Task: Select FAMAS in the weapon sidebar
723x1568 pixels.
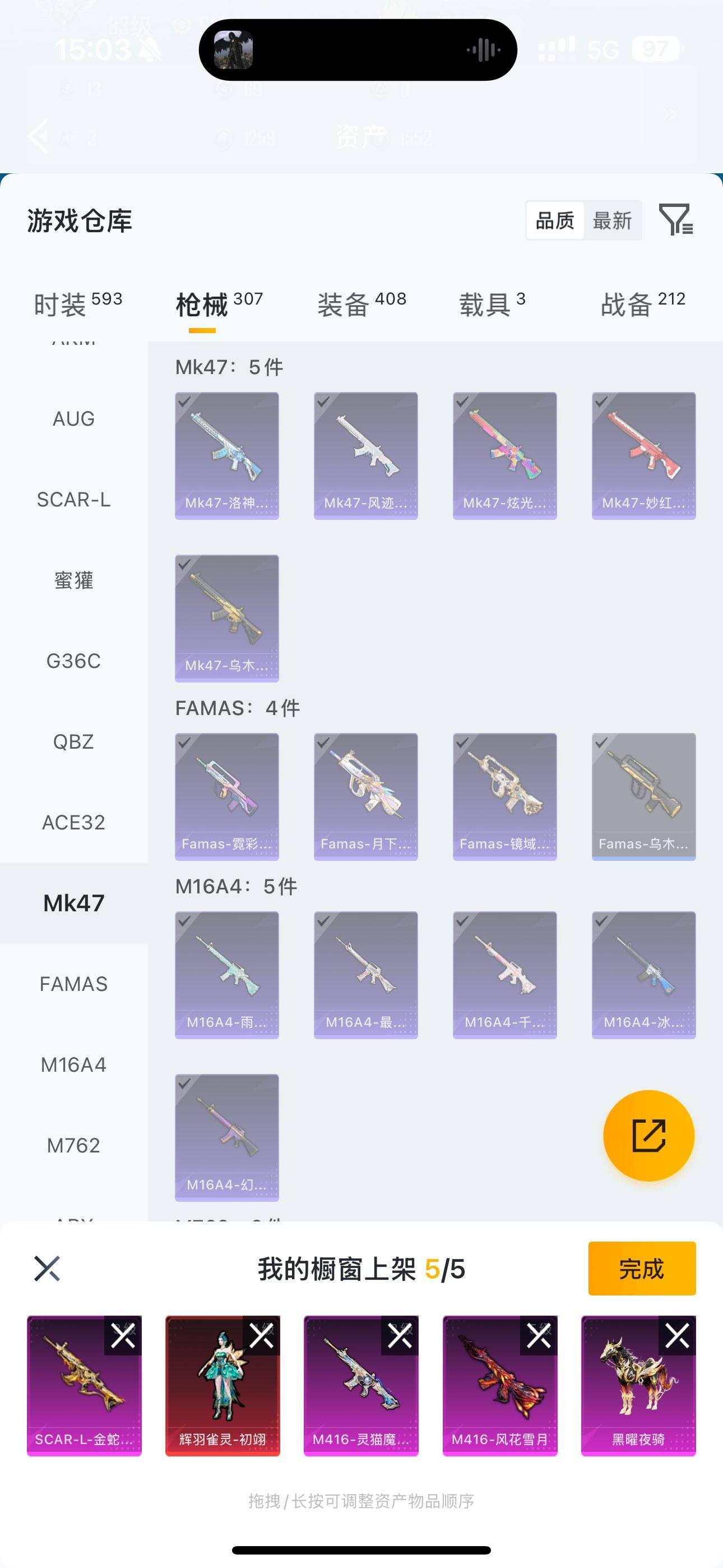Action: click(x=73, y=984)
